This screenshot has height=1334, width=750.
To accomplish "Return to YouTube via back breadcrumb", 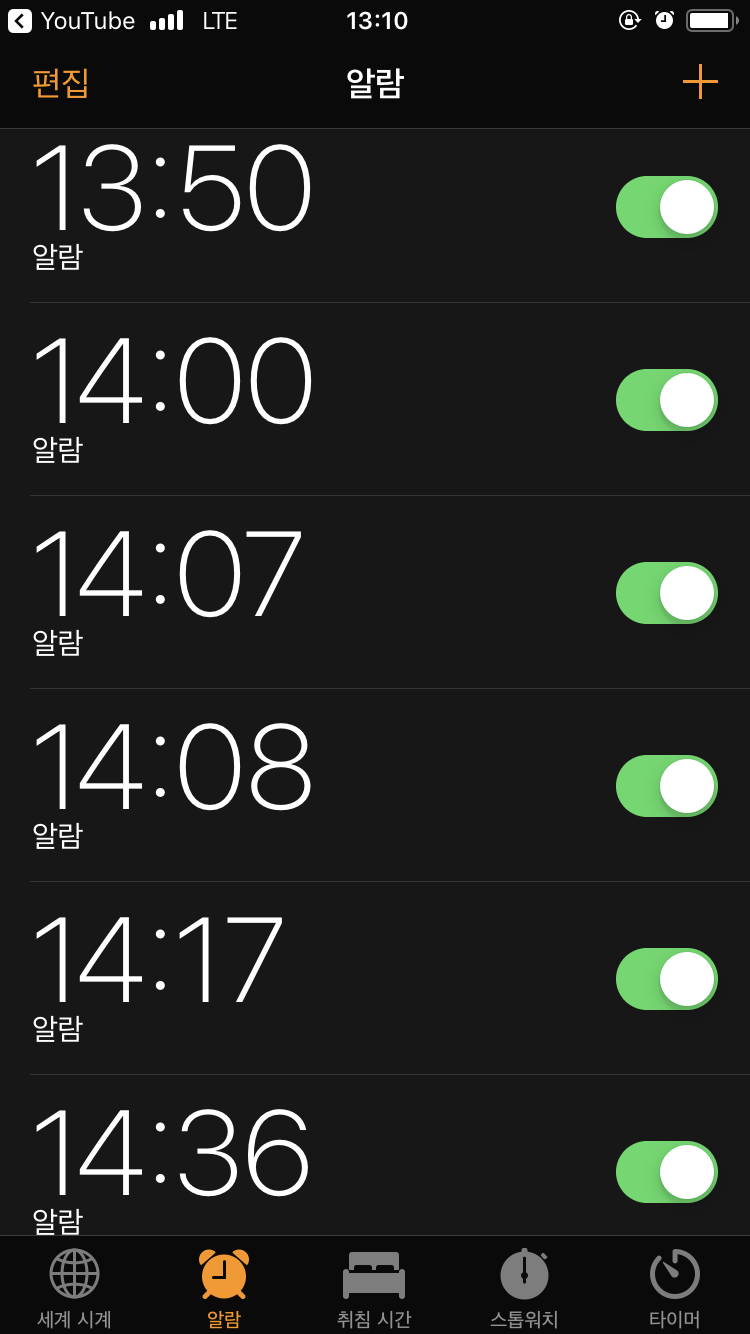I will [72, 21].
